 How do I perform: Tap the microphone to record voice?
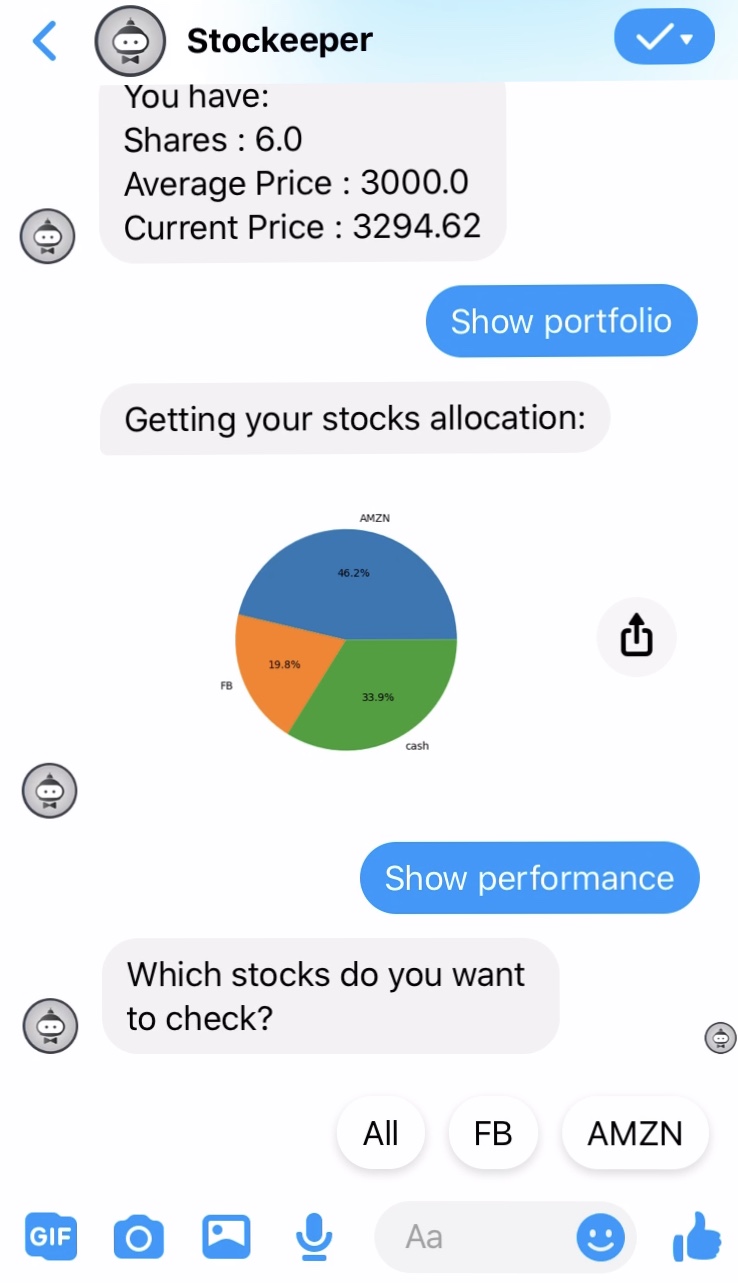[x=314, y=1237]
